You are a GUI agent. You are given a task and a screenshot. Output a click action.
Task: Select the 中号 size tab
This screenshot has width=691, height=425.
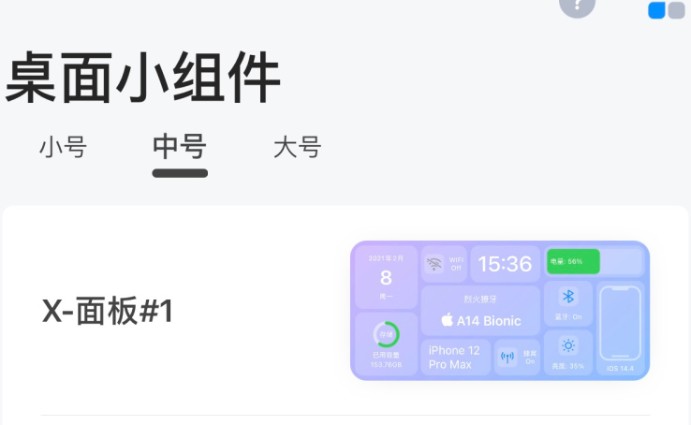pyautogui.click(x=180, y=148)
